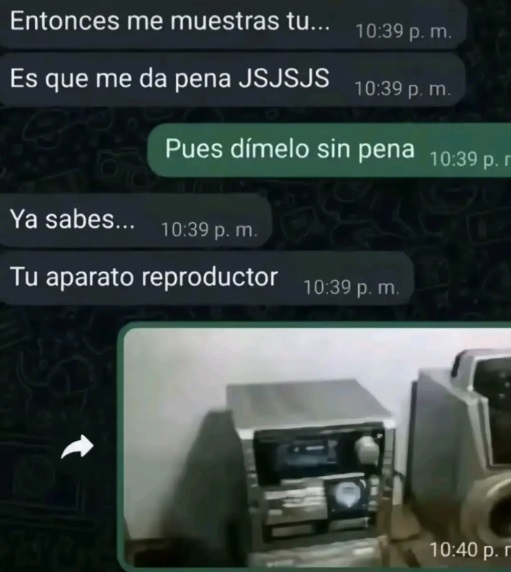Open the stereo system photo
This screenshot has width=511, height=572.
click(317, 447)
